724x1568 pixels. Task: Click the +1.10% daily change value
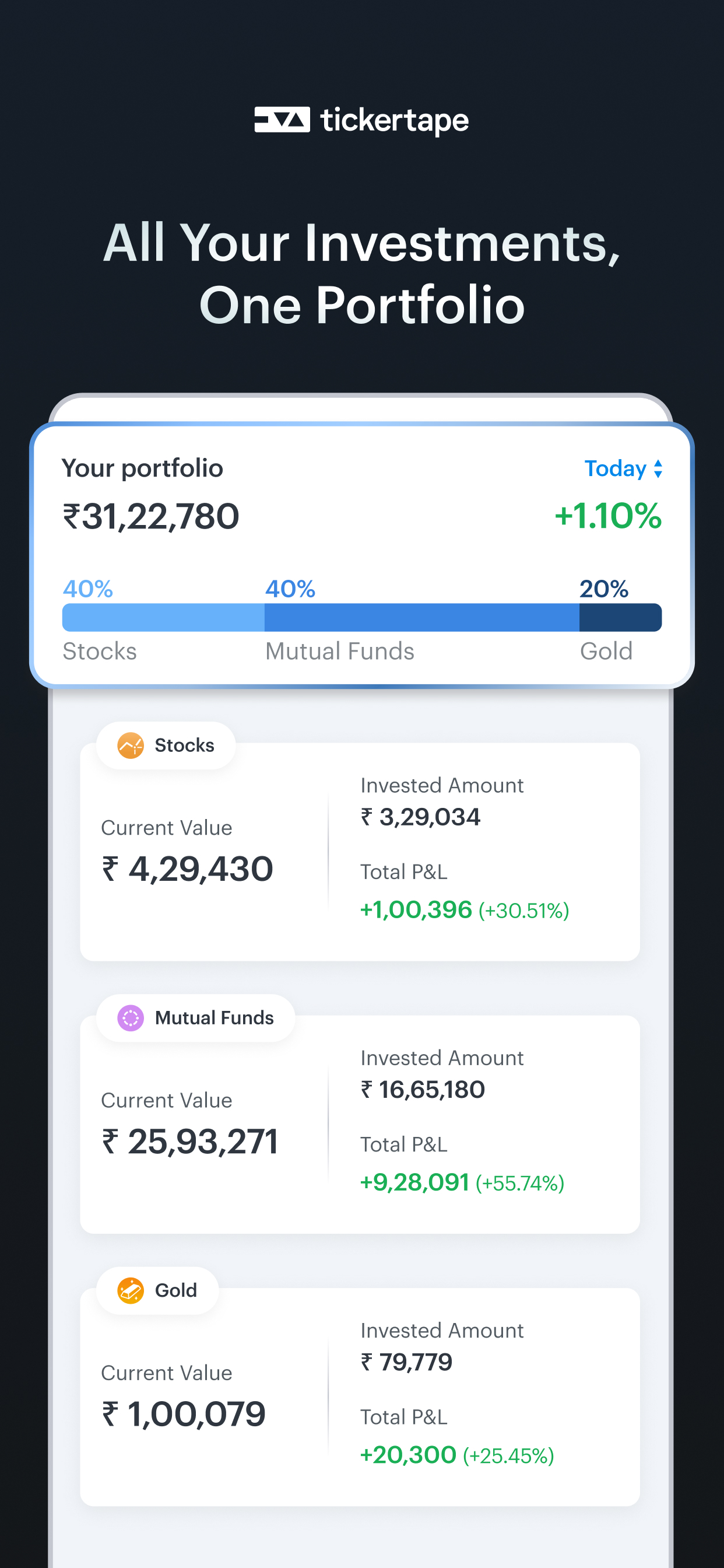pyautogui.click(x=607, y=516)
